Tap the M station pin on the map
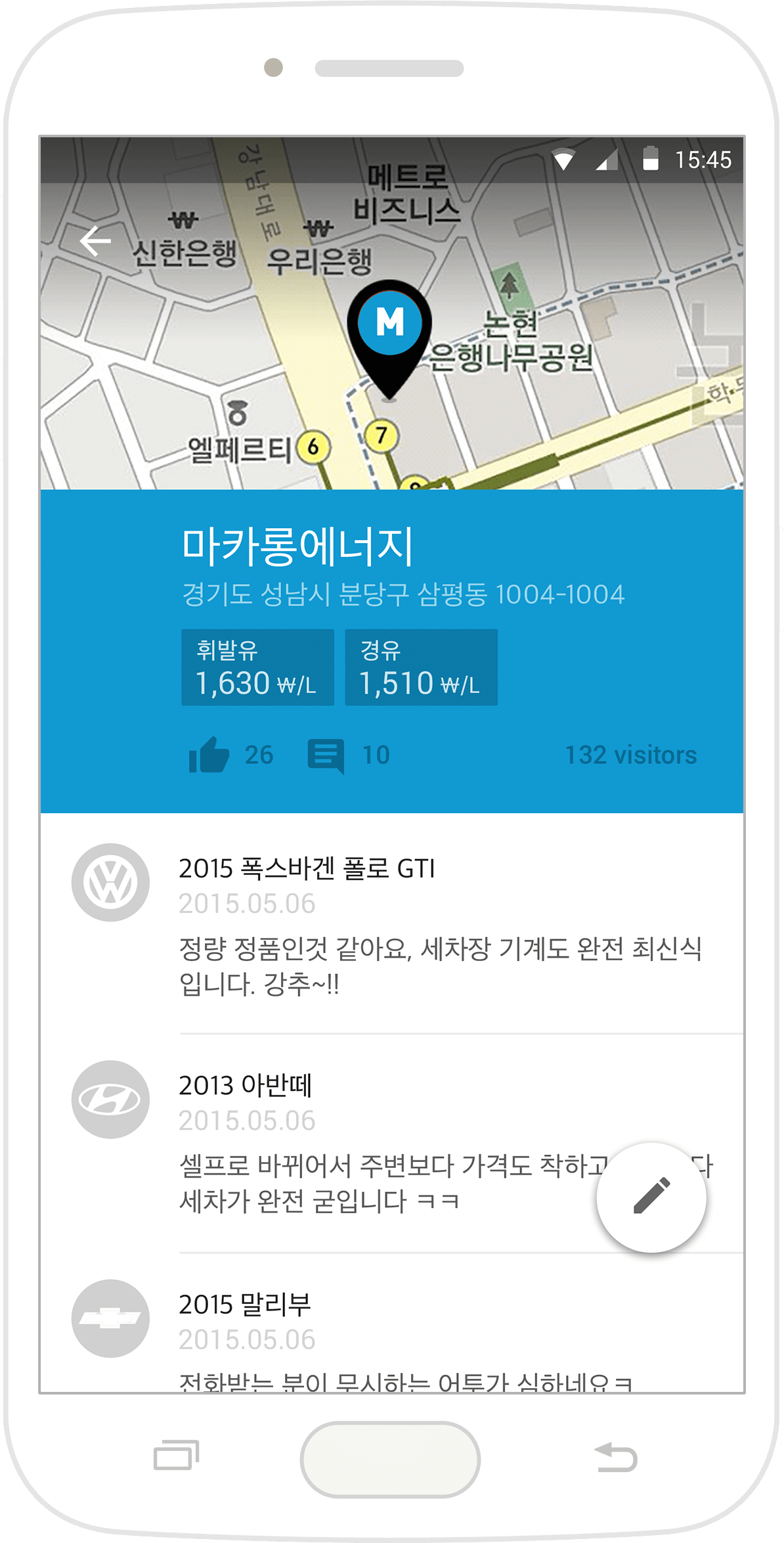The height and width of the screenshot is (1543, 784). 389,339
